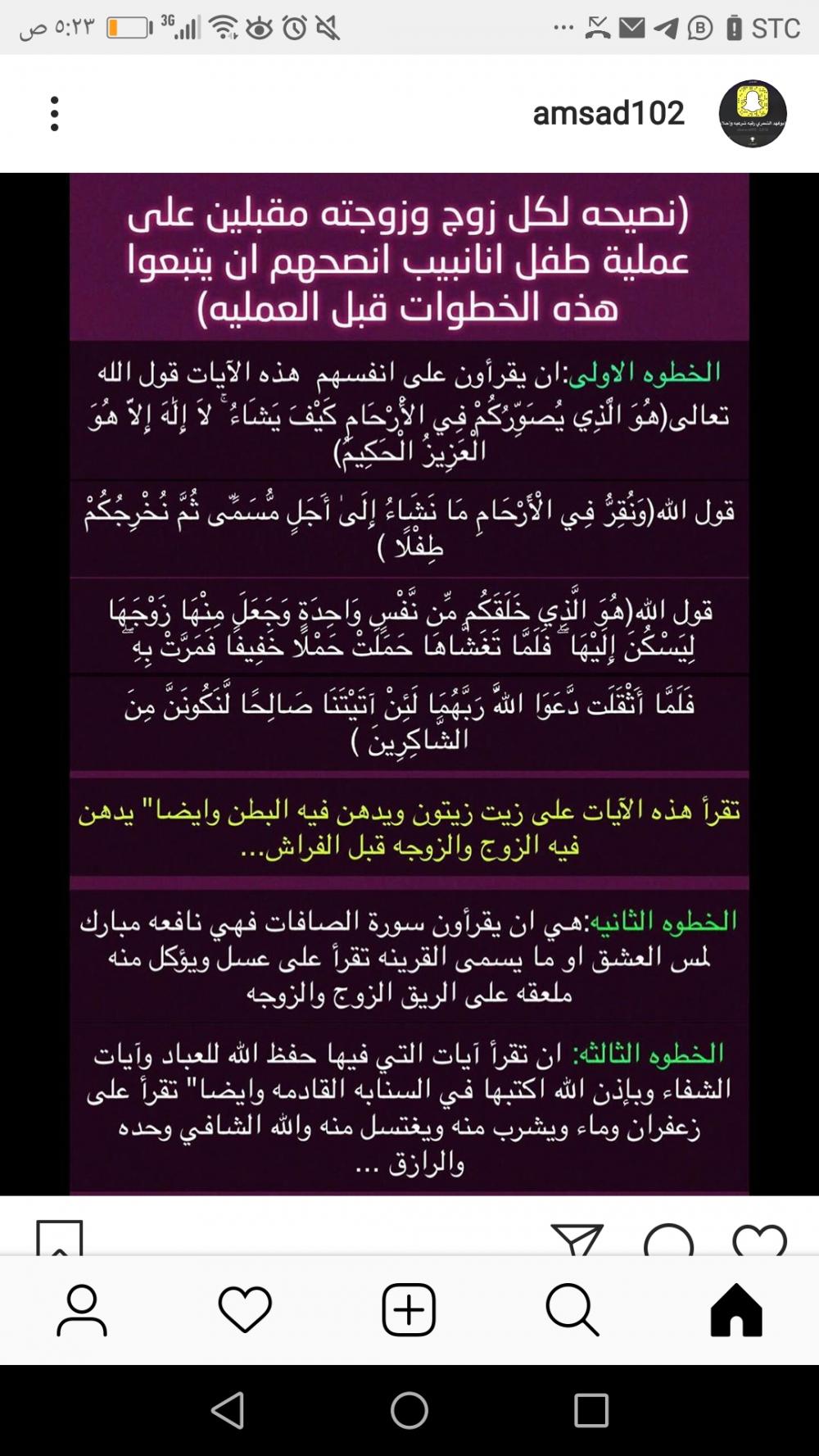Open recent apps from the navigation bar
Screen dimensions: 819x1456
[x=590, y=1410]
